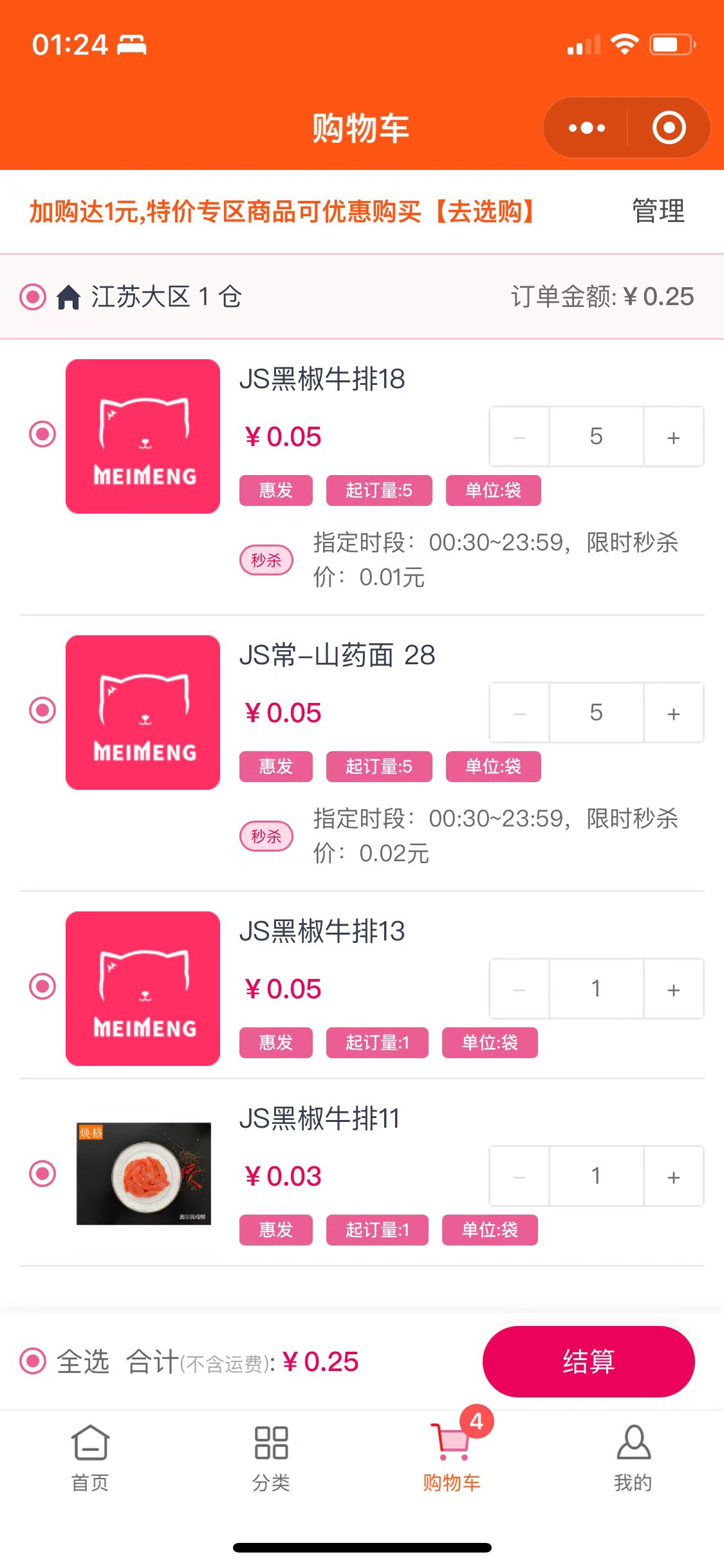The height and width of the screenshot is (1568, 724).
Task: Close the mini program with the circle icon
Action: pos(669,128)
